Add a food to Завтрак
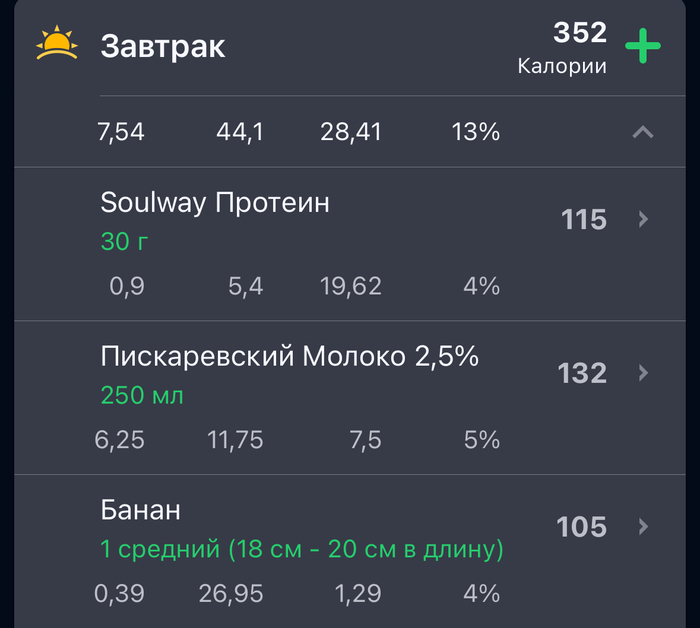The image size is (700, 628). point(642,46)
